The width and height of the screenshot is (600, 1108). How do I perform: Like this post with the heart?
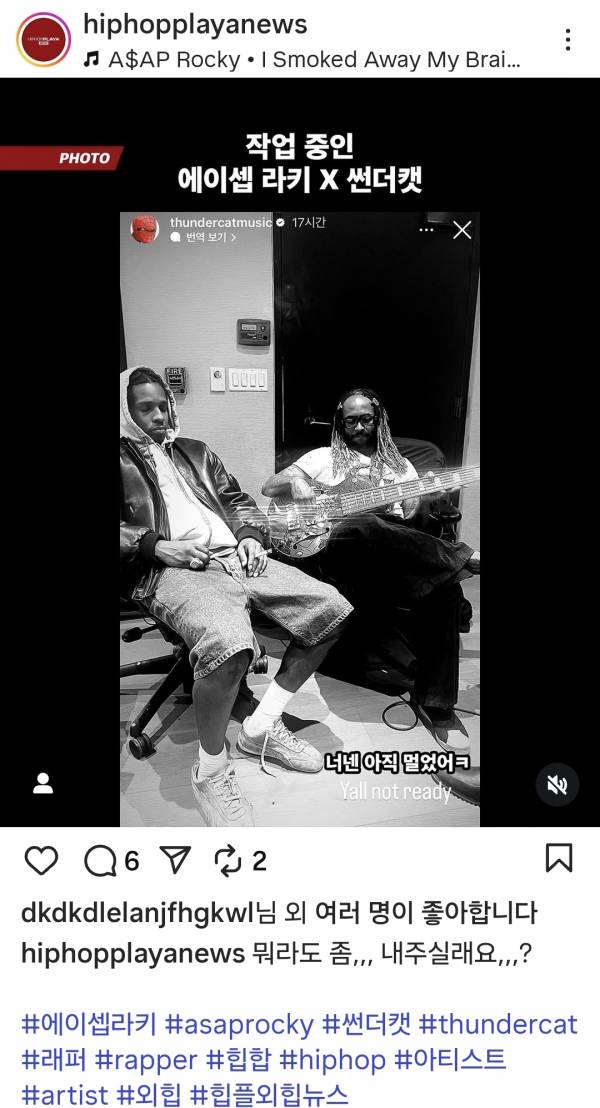point(41,860)
